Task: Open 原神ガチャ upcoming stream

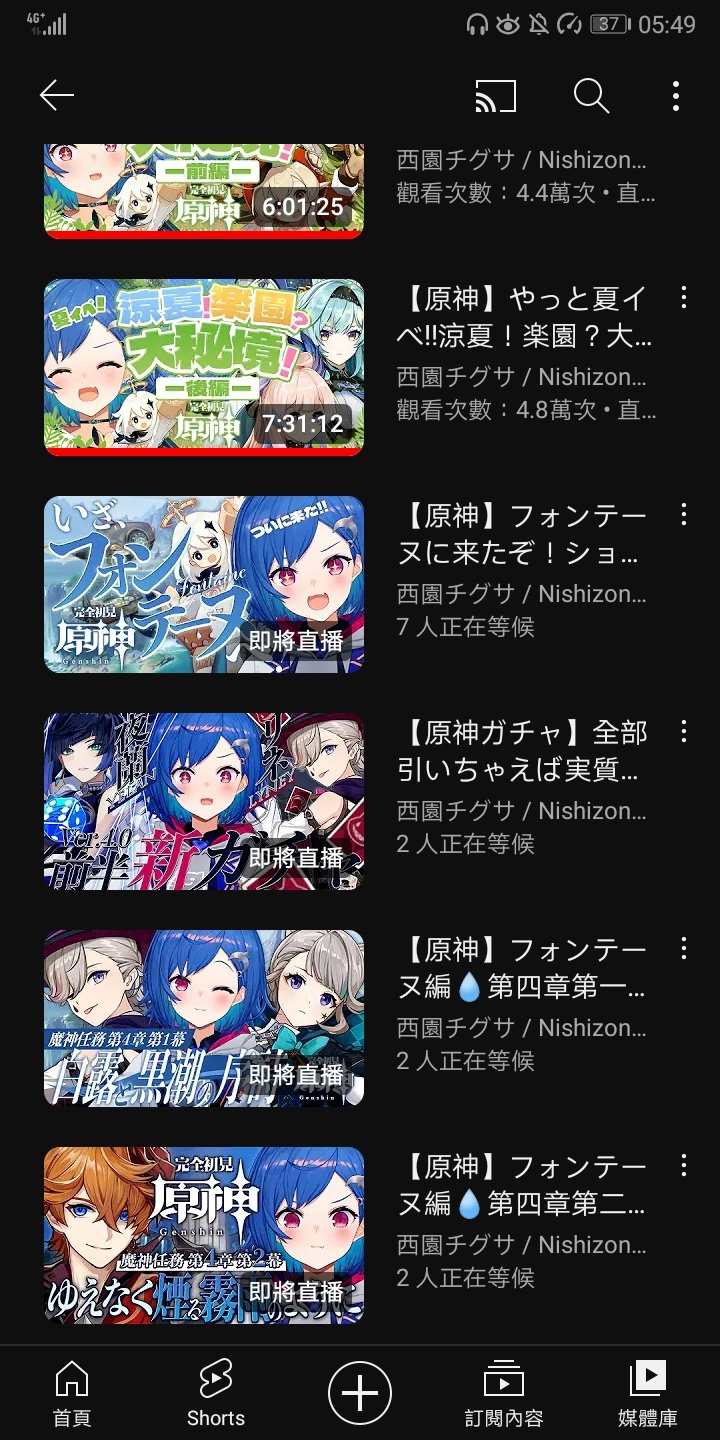Action: click(204, 801)
